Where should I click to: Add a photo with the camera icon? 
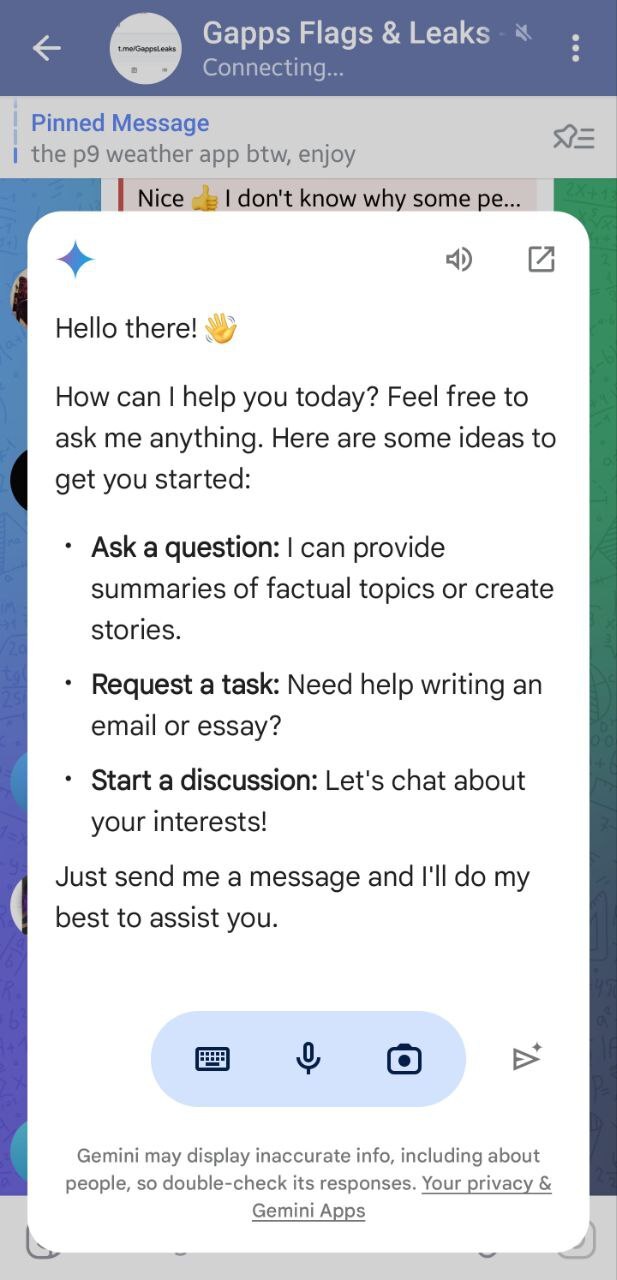pos(404,1059)
